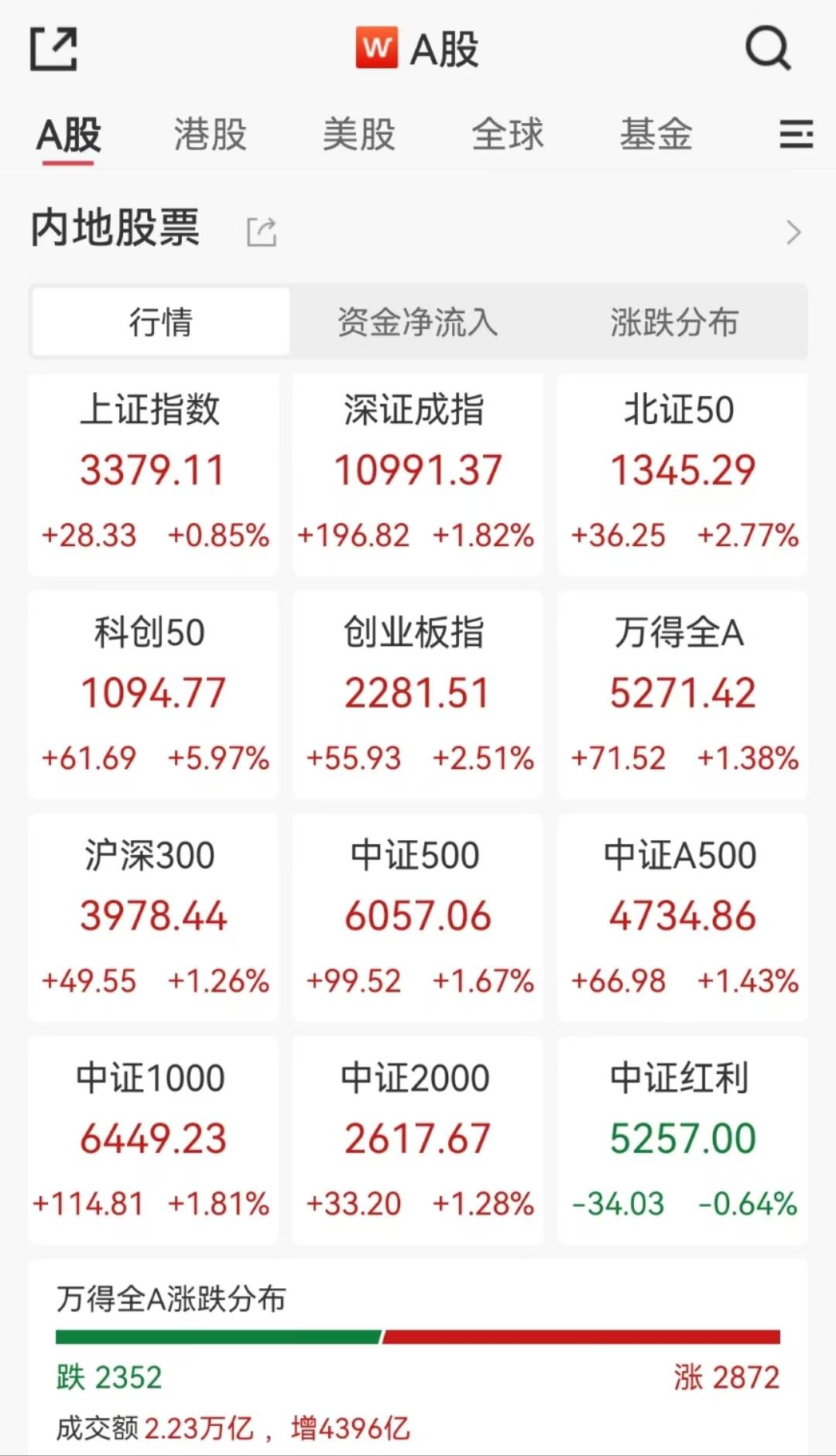
Task: Switch to the 美股 tab
Action: [x=358, y=135]
